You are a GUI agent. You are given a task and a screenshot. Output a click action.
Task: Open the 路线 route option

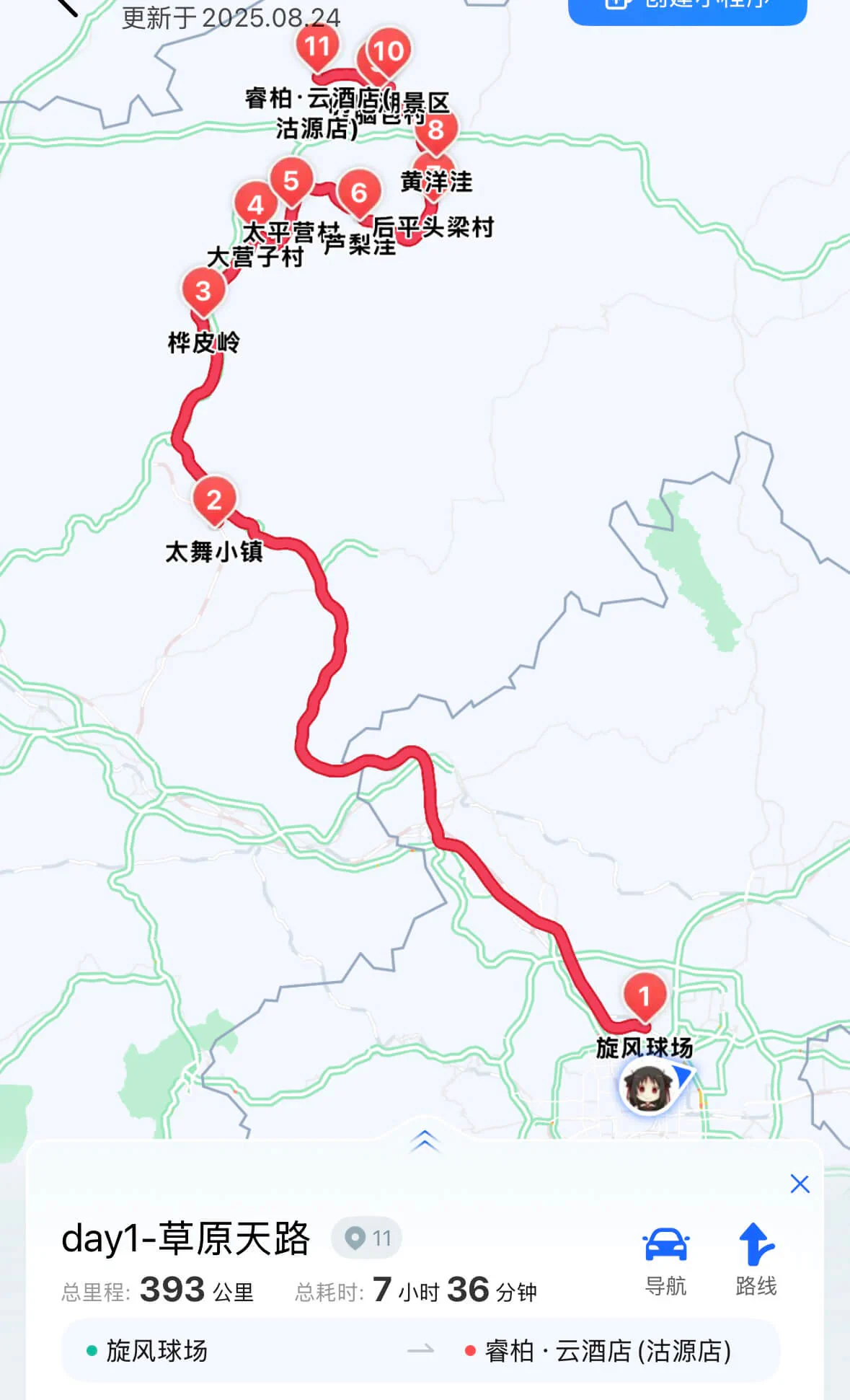coord(756,1259)
